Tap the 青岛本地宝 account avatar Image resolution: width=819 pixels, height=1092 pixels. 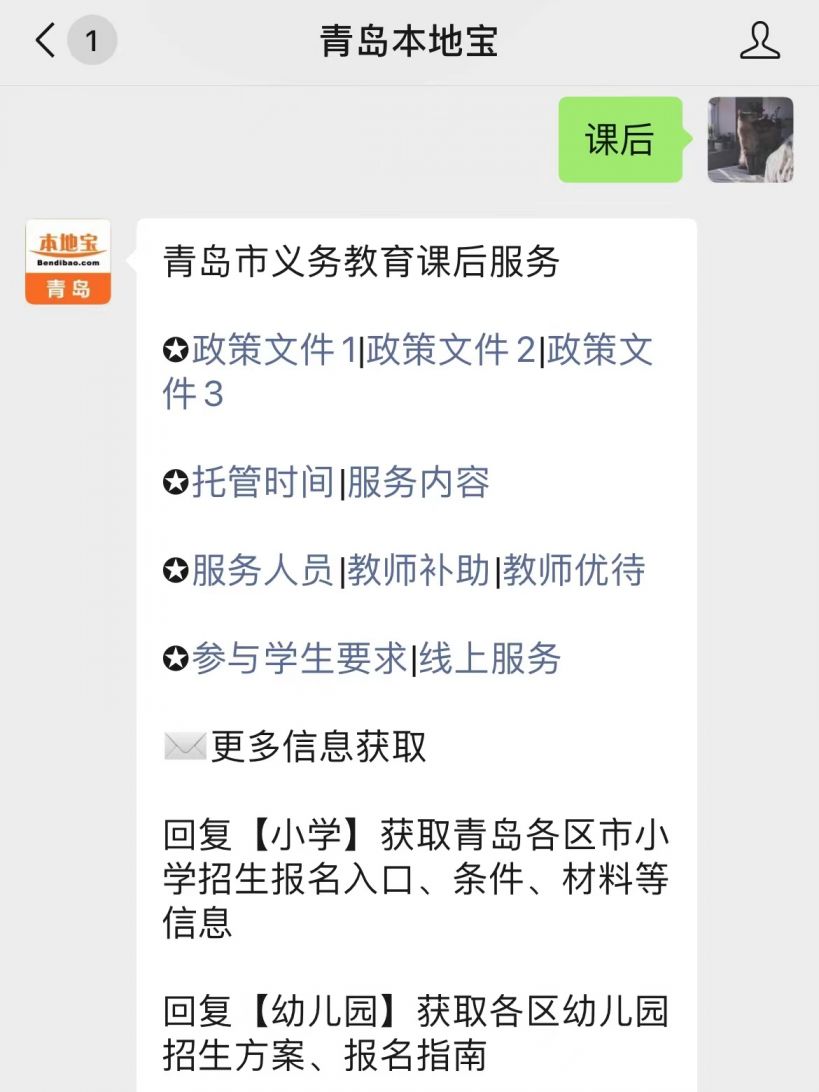click(x=68, y=262)
